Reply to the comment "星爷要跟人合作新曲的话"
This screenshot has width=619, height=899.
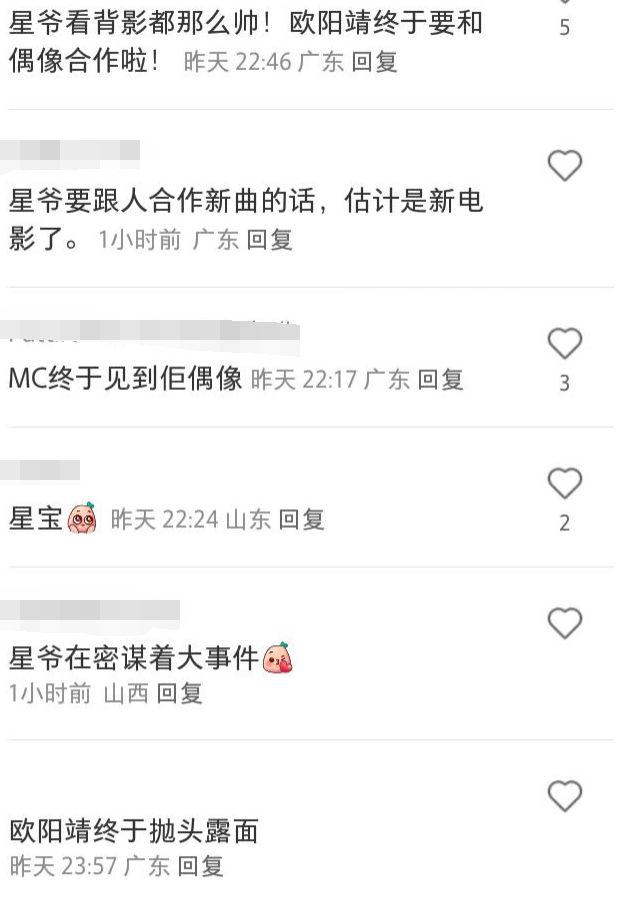click(269, 240)
